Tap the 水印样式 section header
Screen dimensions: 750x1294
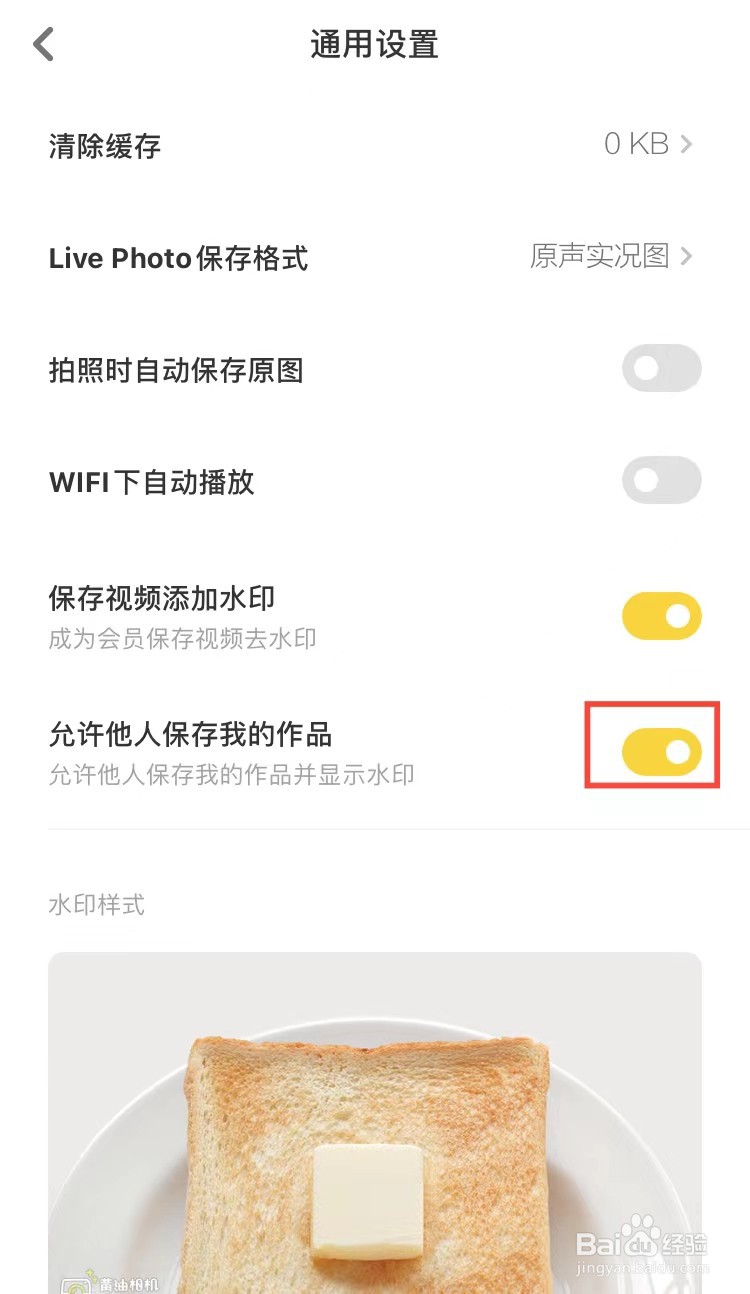[x=97, y=905]
